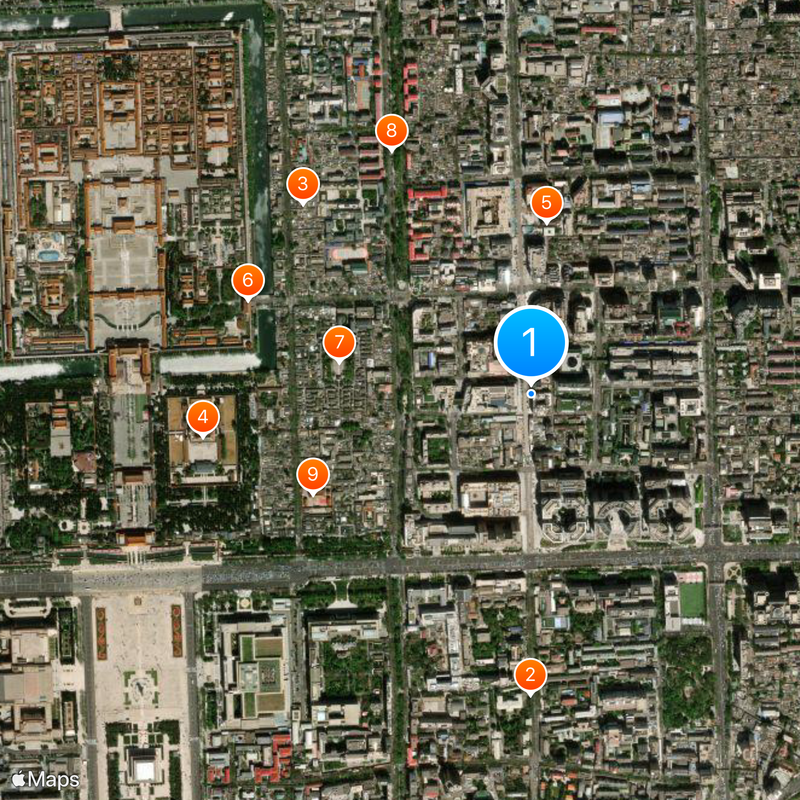This screenshot has width=800, height=800.
Task: Select the large blue pin numbered 1
Action: tap(531, 343)
